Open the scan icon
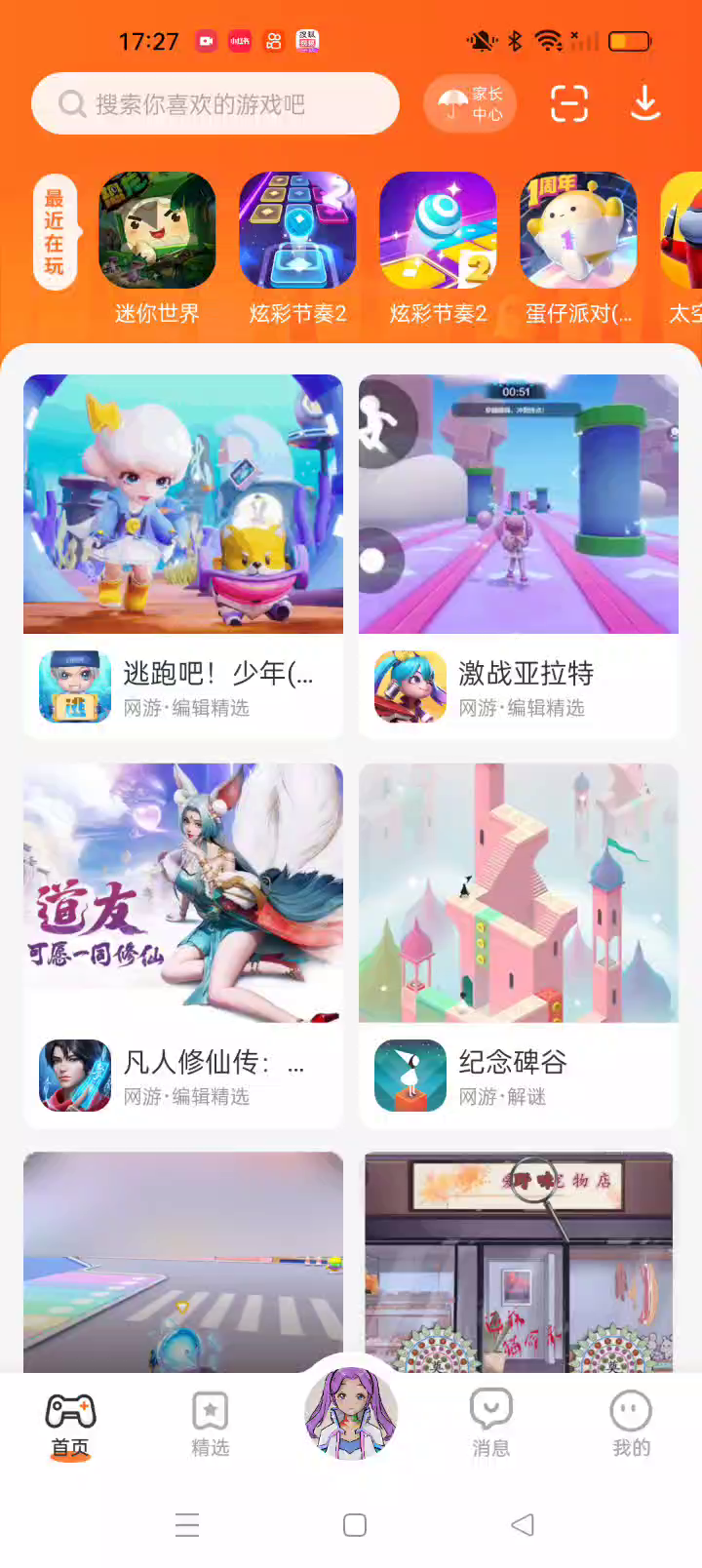Screen dimensions: 702x1568 tap(569, 103)
